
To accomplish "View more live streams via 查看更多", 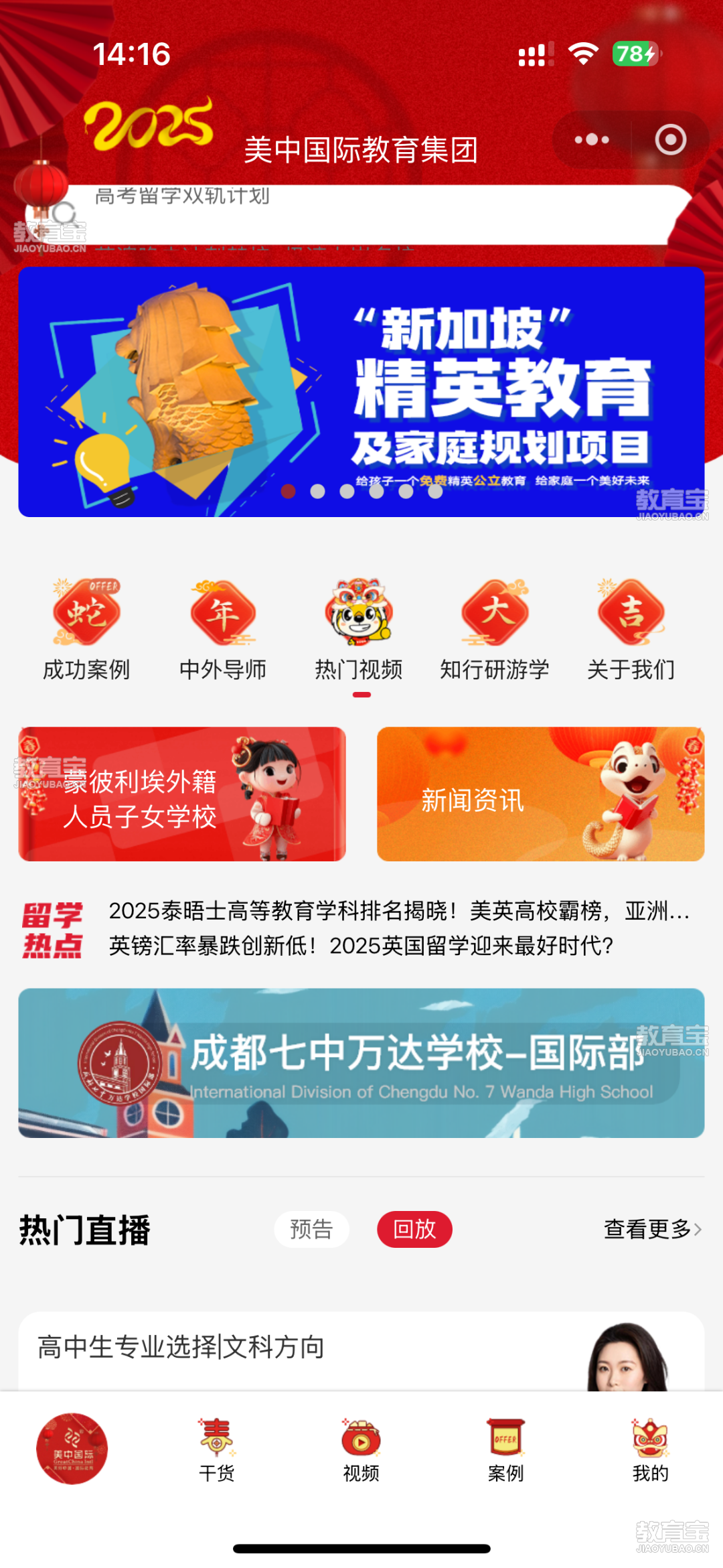I will tap(652, 1229).
